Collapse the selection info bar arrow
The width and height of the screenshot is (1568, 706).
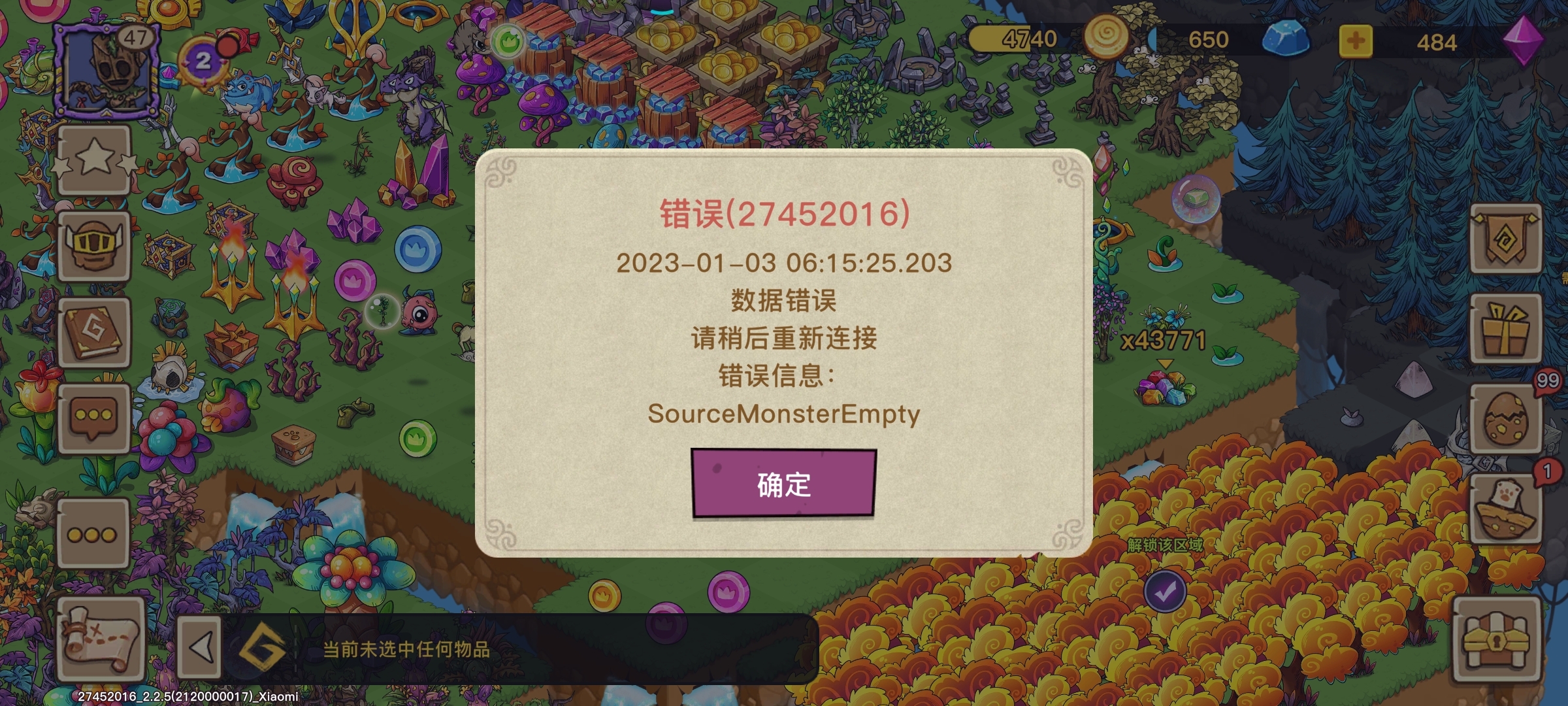click(200, 648)
